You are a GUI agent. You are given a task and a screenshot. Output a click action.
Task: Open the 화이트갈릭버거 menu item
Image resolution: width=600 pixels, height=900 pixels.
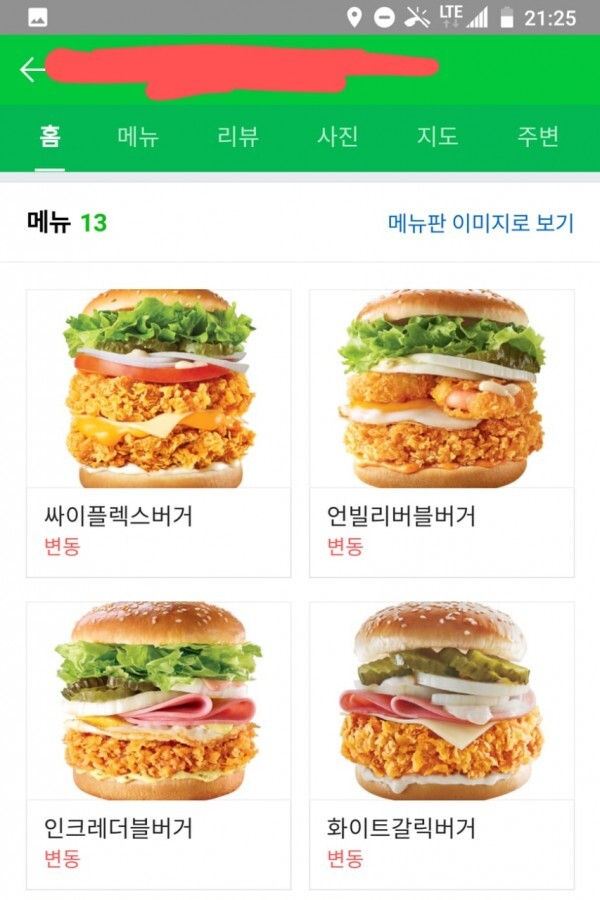[x=441, y=744]
